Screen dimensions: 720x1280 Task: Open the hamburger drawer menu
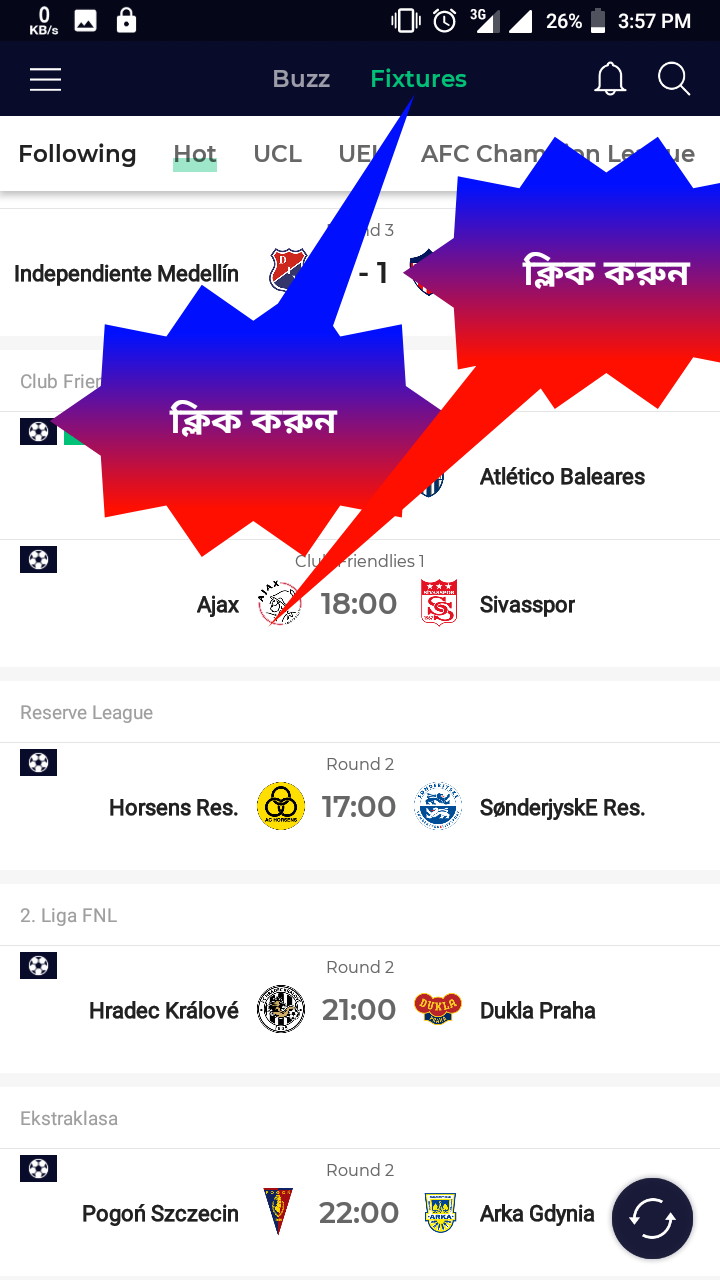45,80
